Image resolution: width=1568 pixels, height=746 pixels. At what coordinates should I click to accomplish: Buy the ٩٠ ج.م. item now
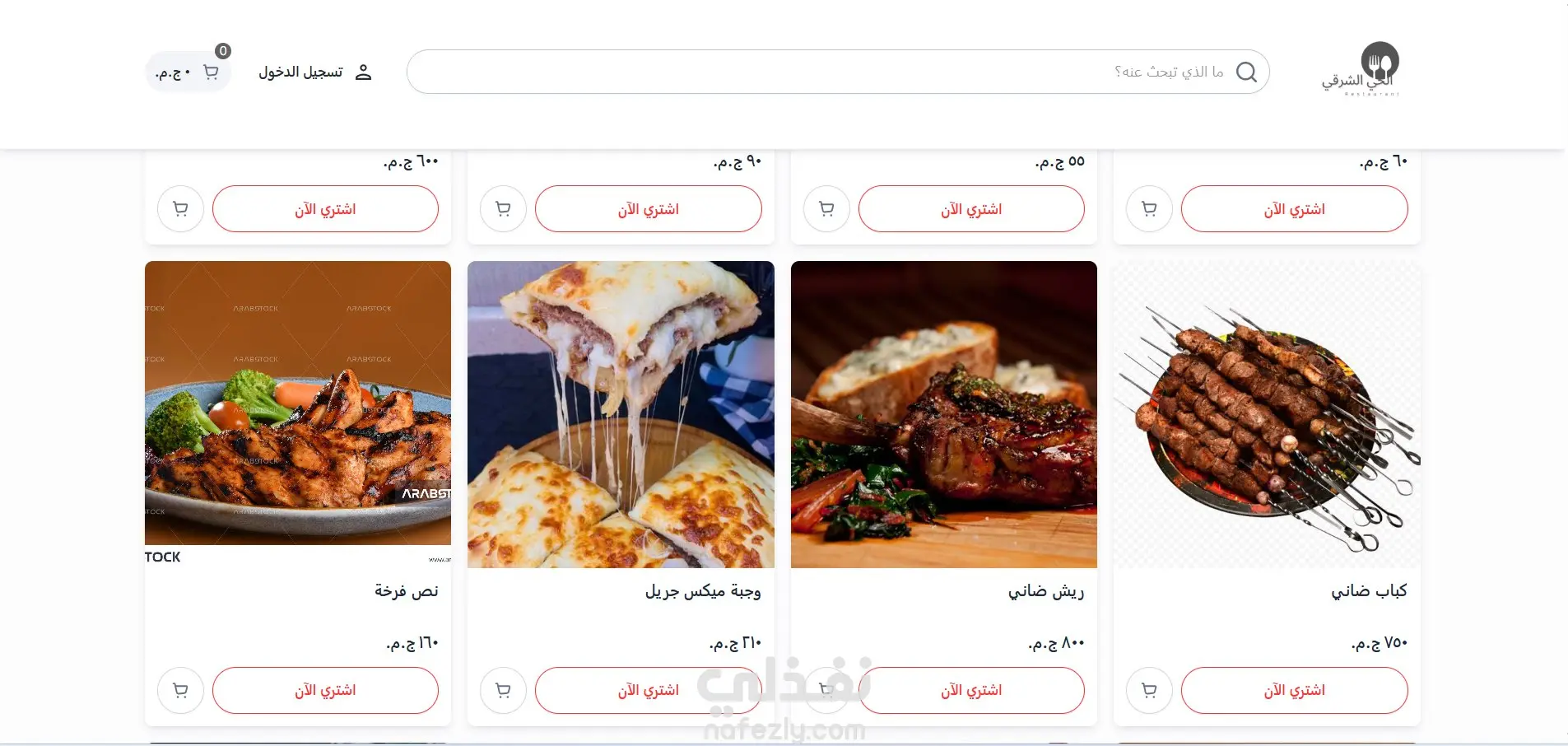(x=648, y=209)
